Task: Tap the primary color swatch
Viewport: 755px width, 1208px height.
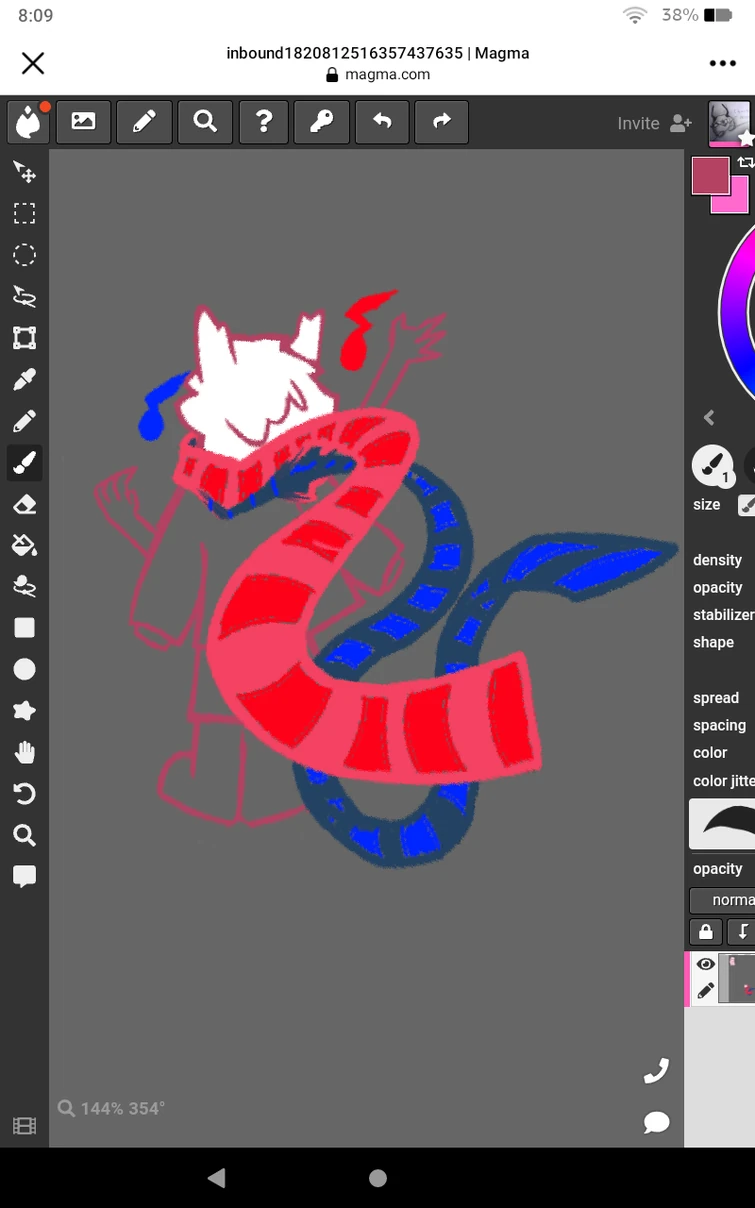Action: pyautogui.click(x=710, y=175)
